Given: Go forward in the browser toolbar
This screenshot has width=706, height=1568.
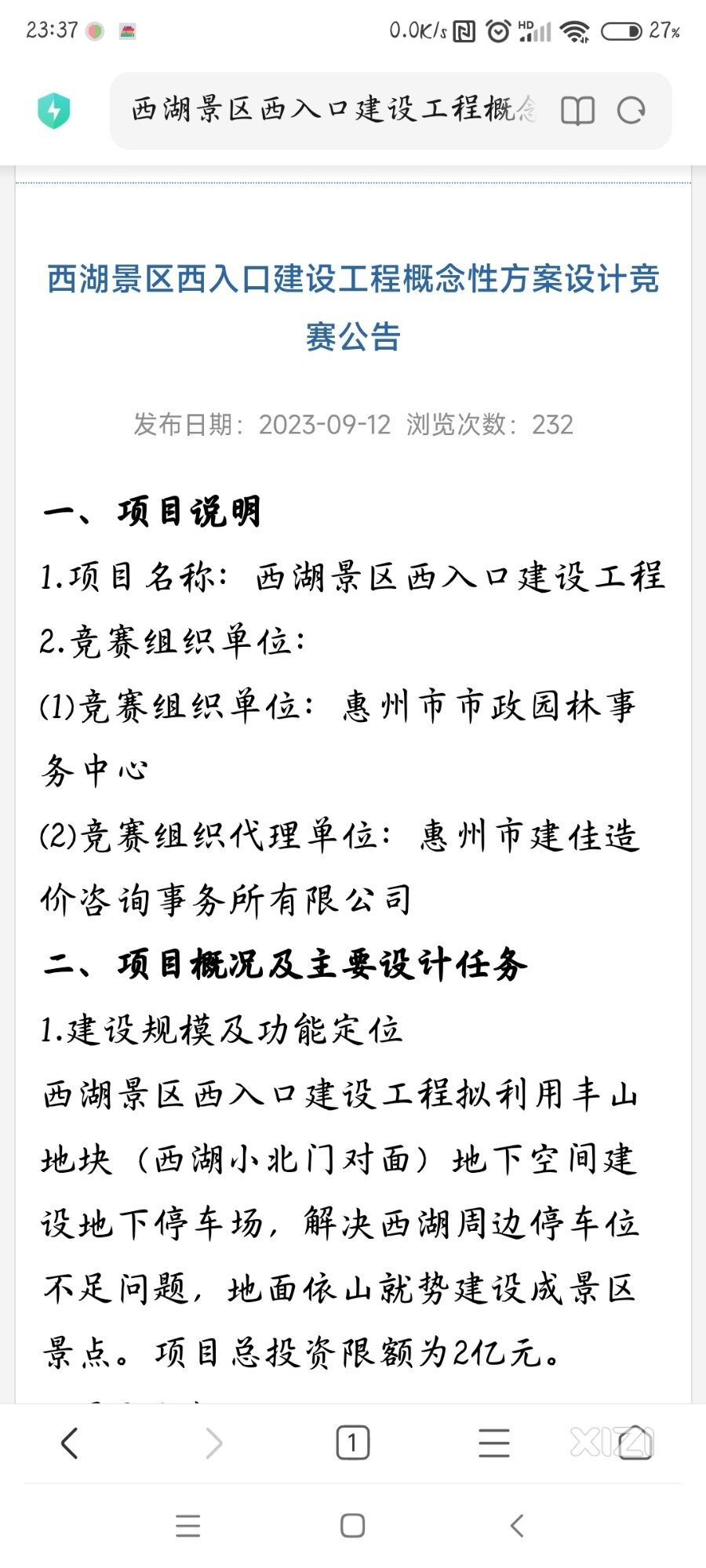Looking at the screenshot, I should 213,1443.
